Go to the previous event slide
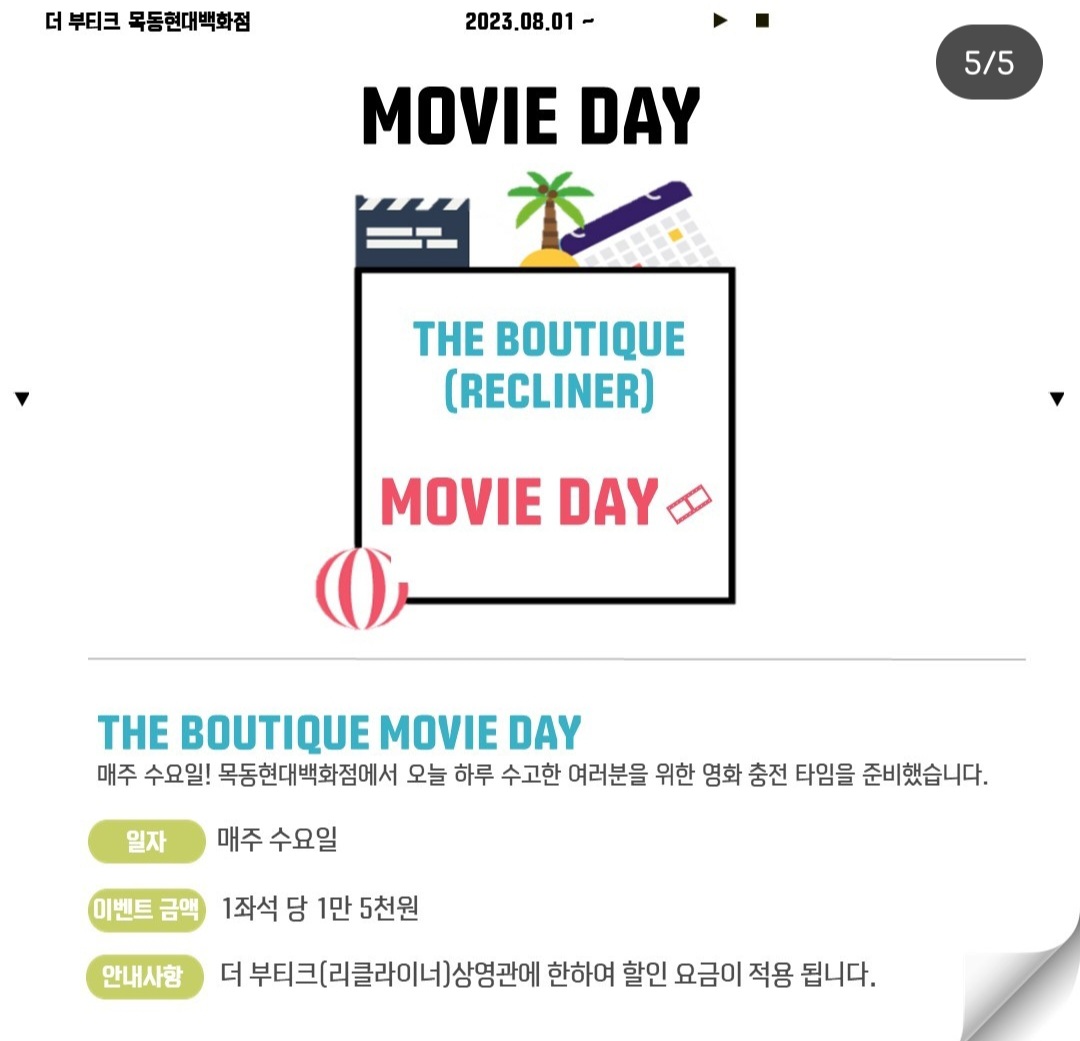The width and height of the screenshot is (1080, 1041). click(x=22, y=399)
